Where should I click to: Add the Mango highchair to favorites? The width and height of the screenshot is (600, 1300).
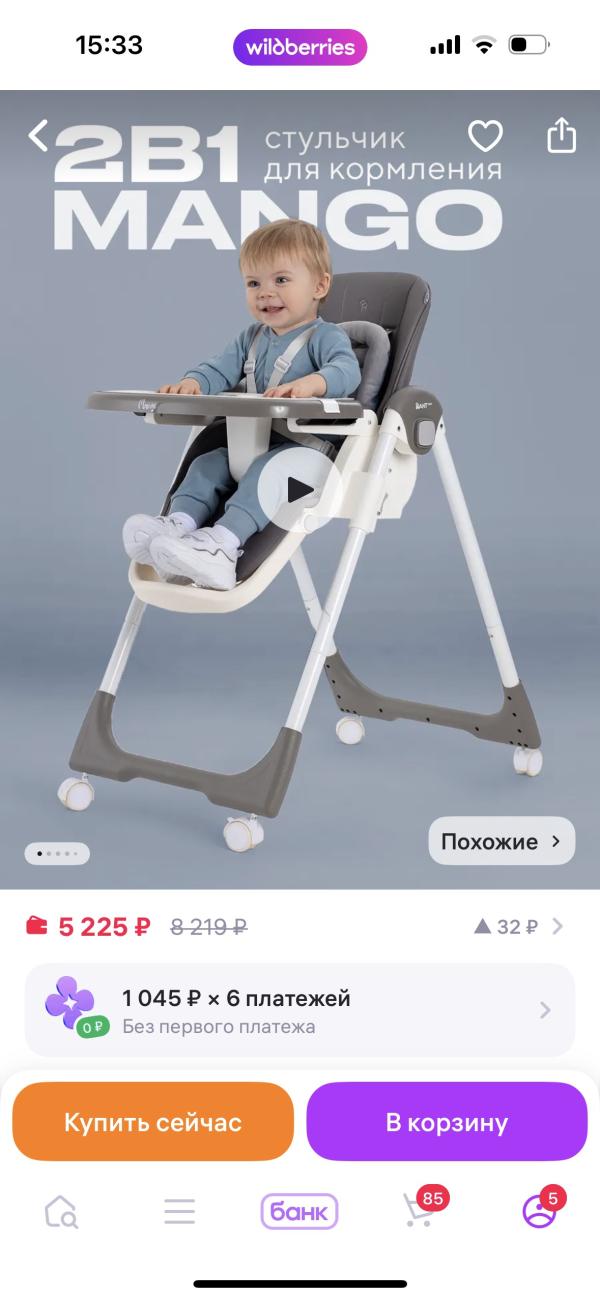[486, 136]
